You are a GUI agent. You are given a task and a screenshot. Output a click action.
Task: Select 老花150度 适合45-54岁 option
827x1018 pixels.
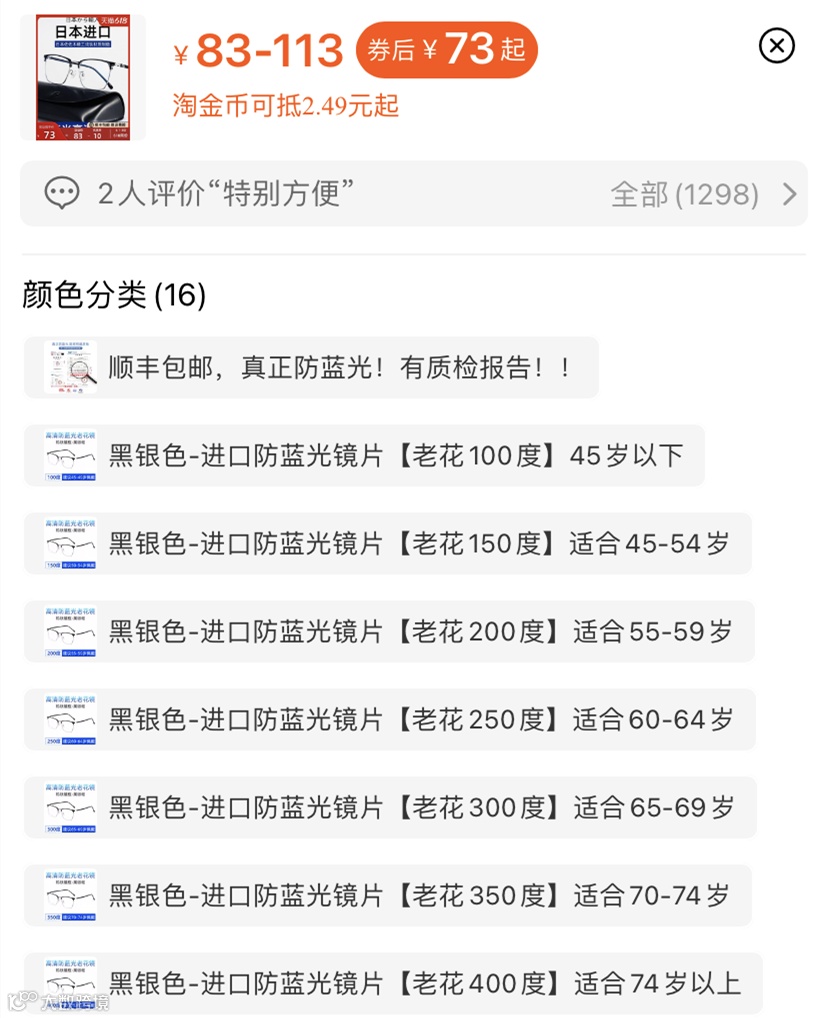pos(387,544)
